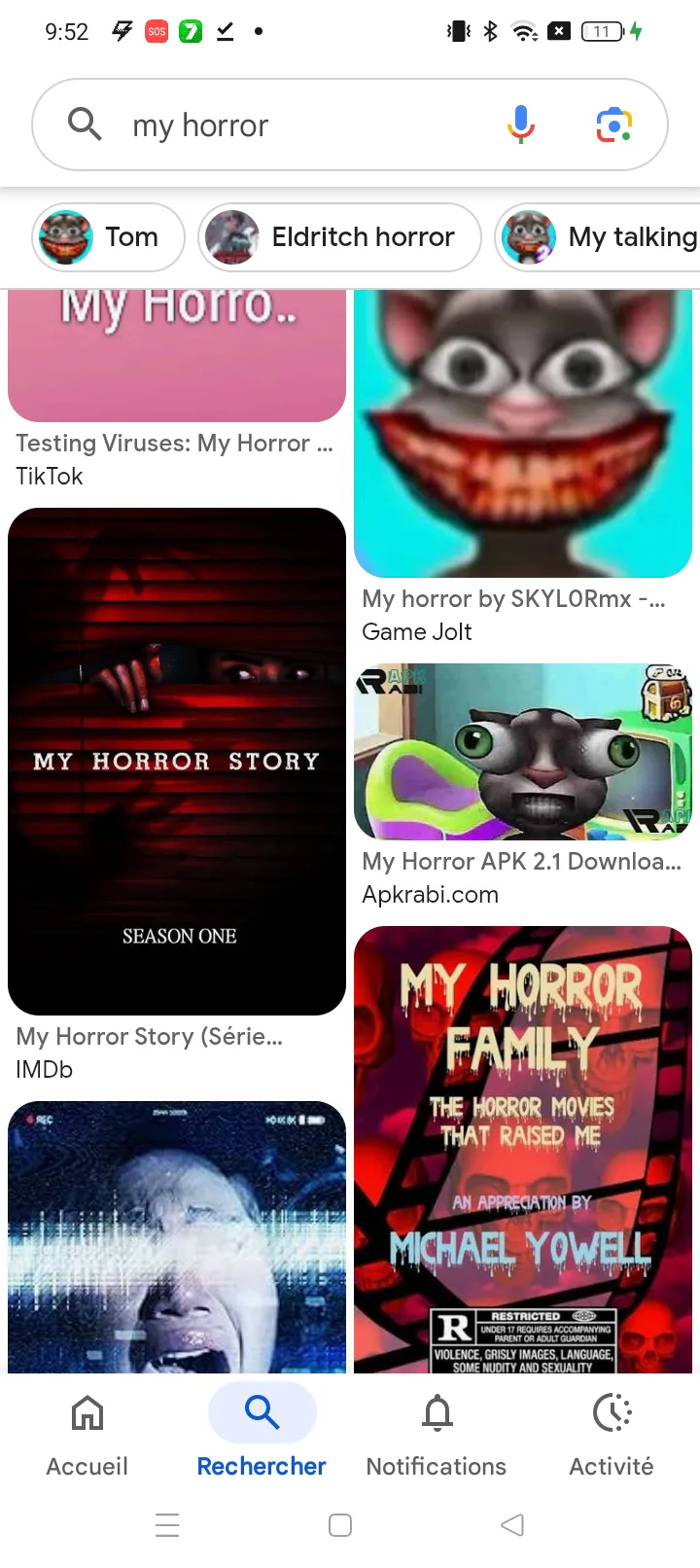Viewport: 700px width, 1568px height.
Task: Tap the system back button
Action: tap(513, 1525)
